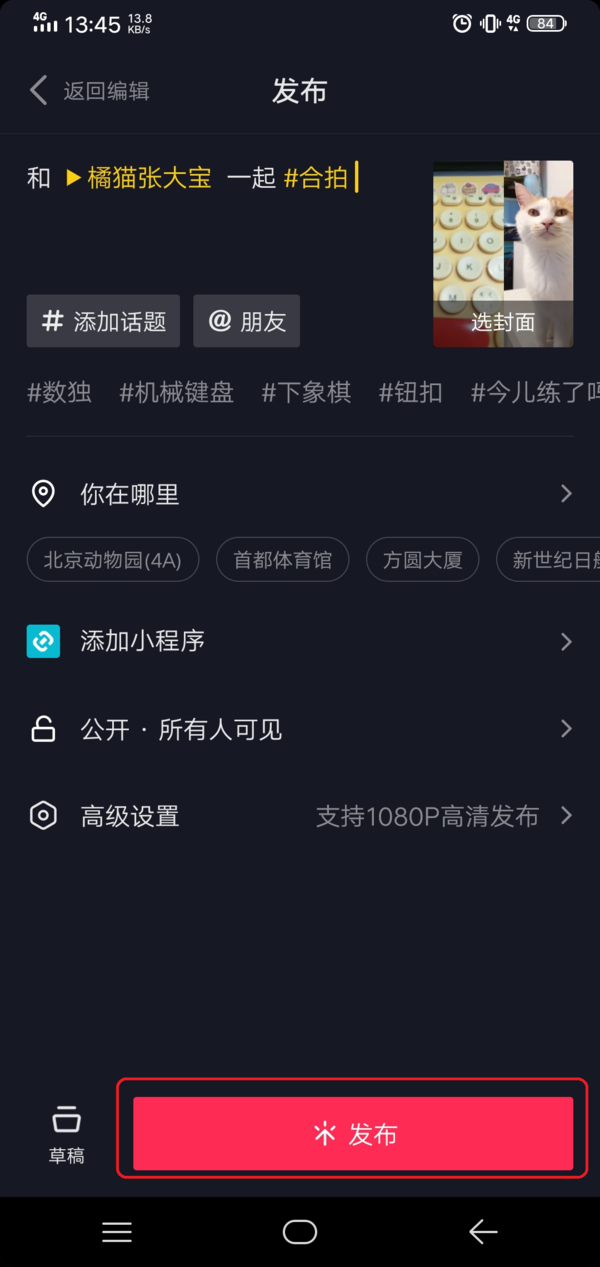Go back to editing via 返回编辑

pos(90,91)
